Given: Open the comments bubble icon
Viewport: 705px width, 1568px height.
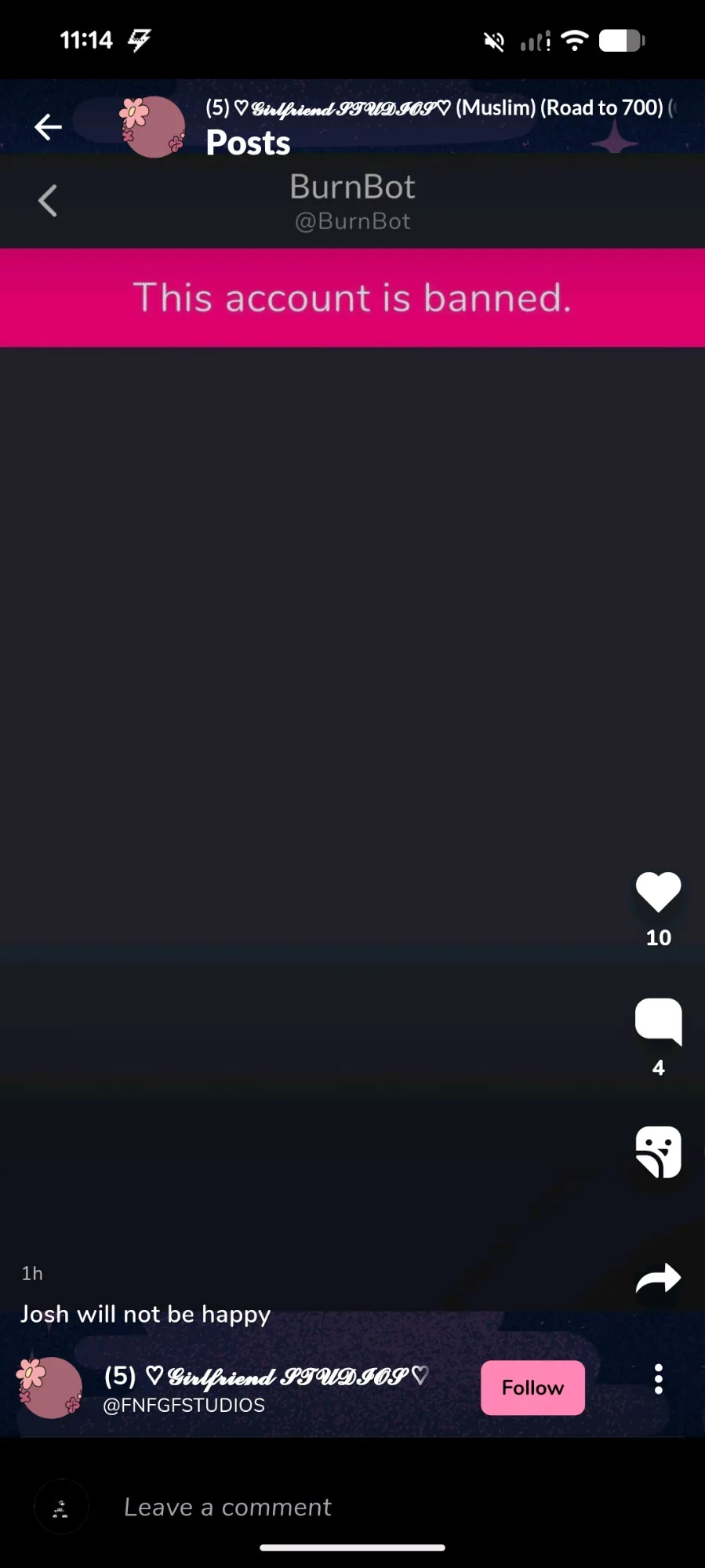Looking at the screenshot, I should coord(658,1021).
